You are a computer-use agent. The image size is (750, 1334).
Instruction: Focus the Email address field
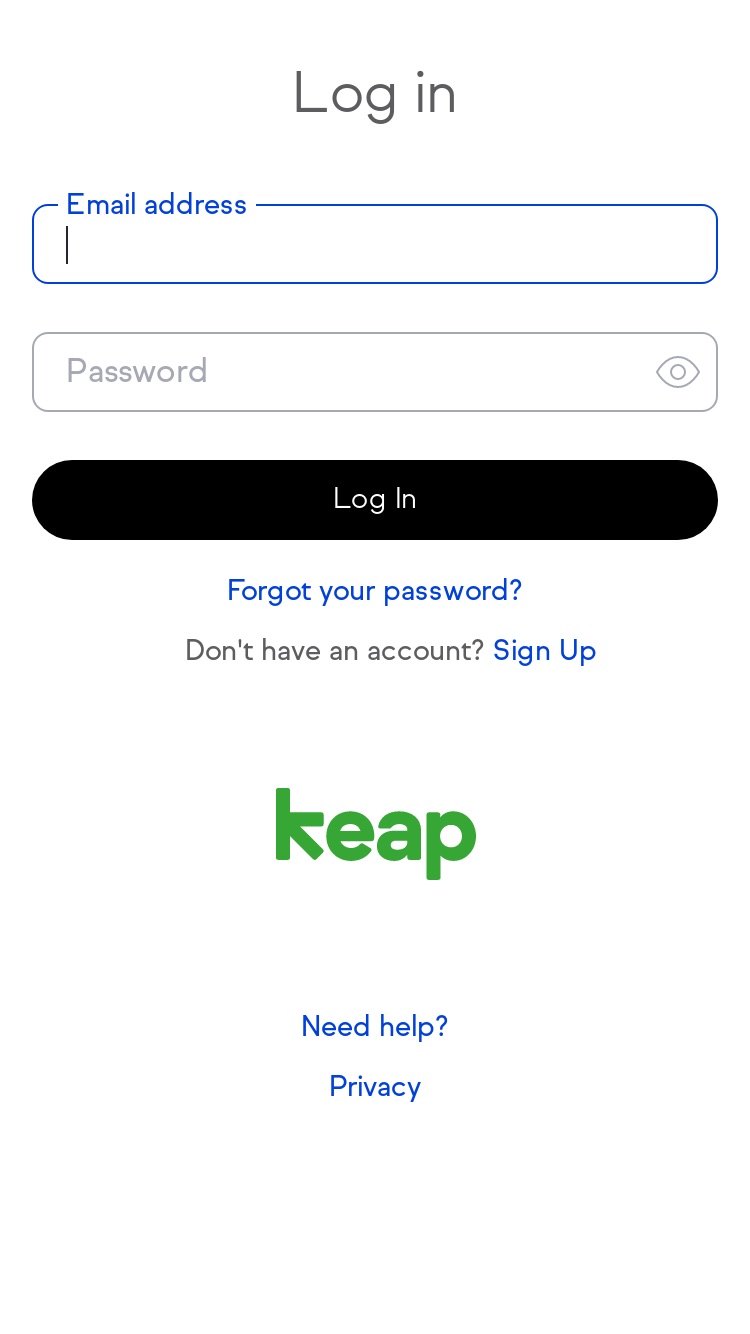[375, 244]
